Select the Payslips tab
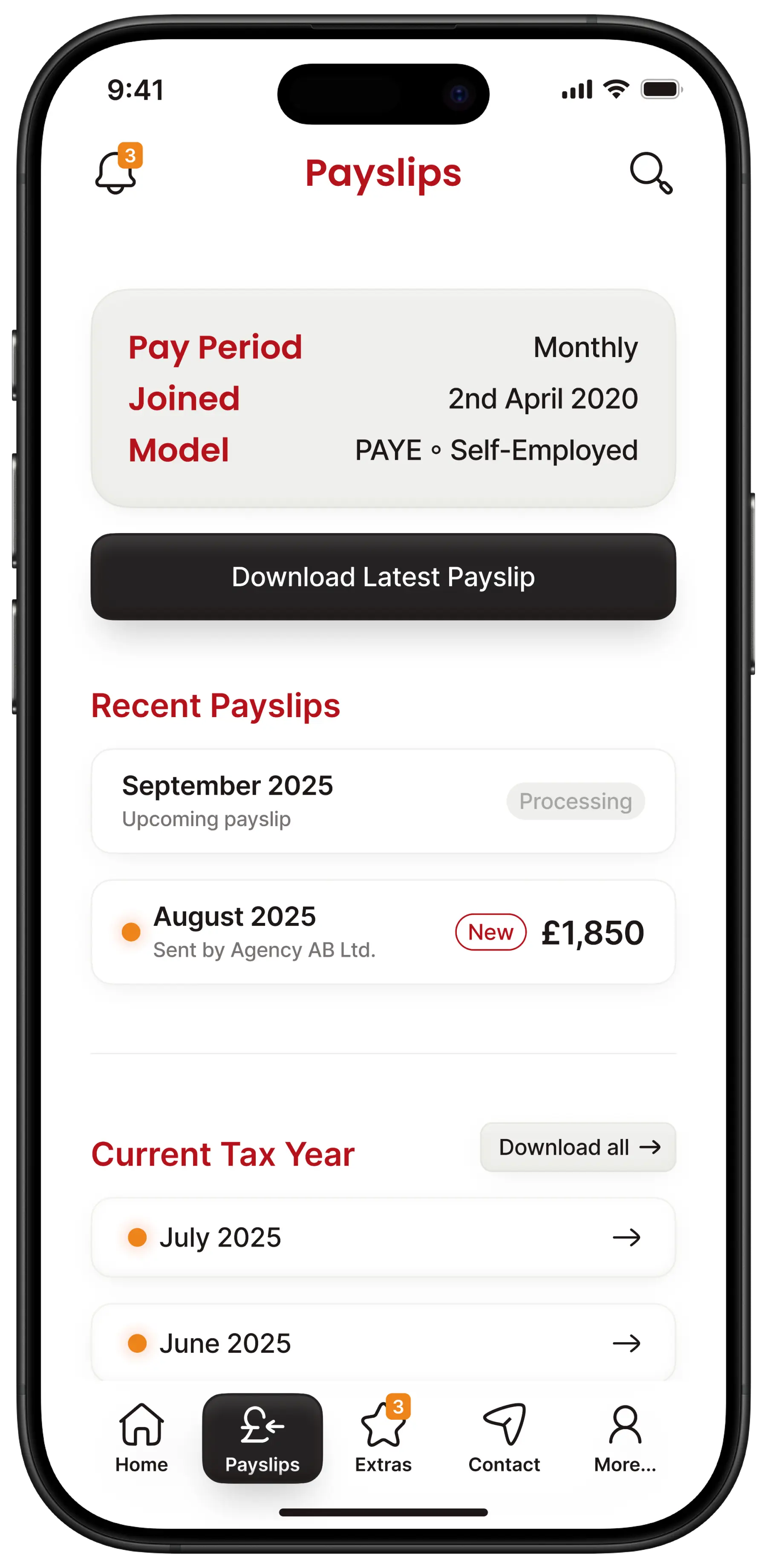This screenshot has width=767, height=1568. coord(262,1438)
